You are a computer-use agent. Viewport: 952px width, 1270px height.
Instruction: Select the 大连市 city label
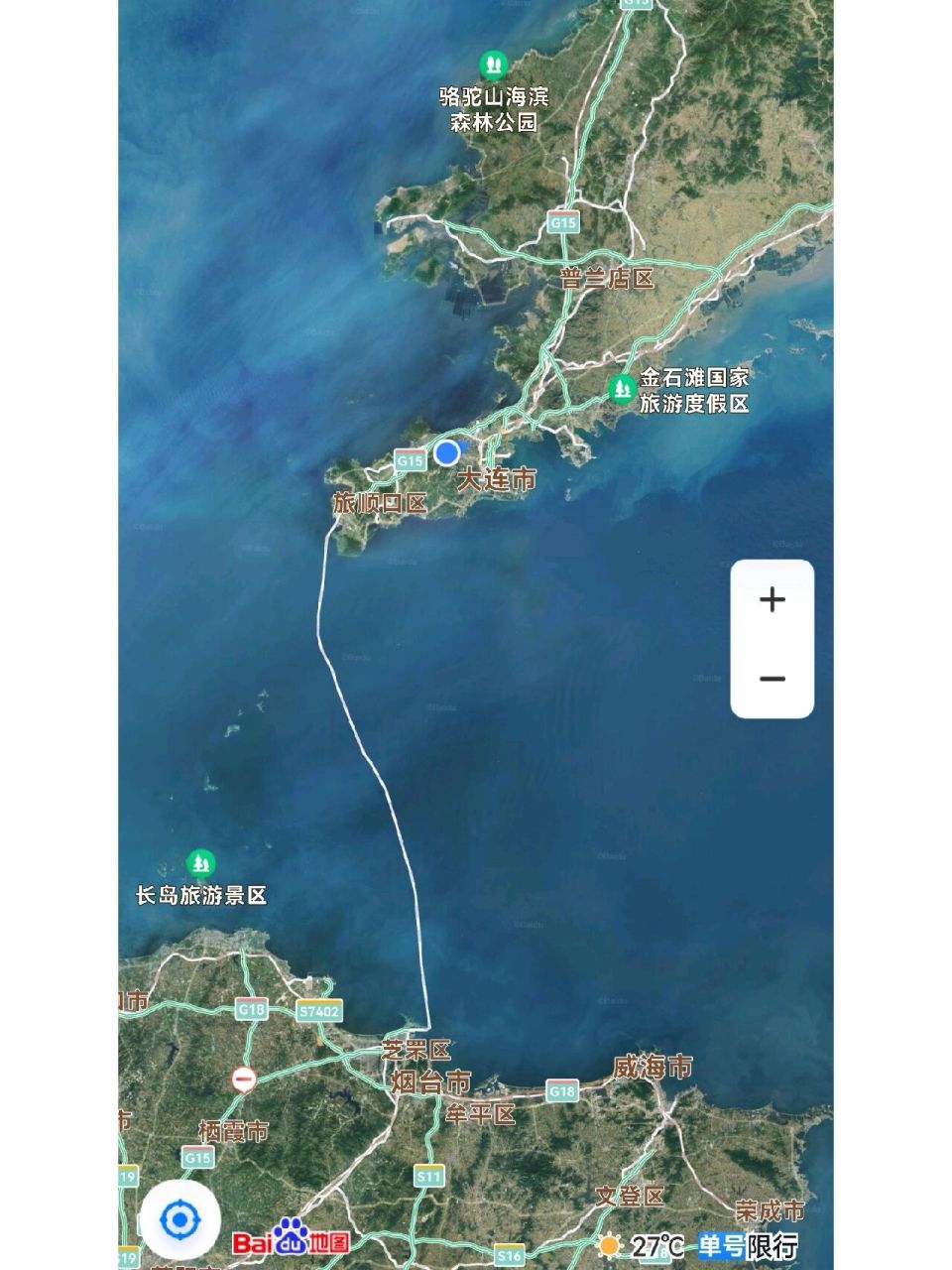497,478
